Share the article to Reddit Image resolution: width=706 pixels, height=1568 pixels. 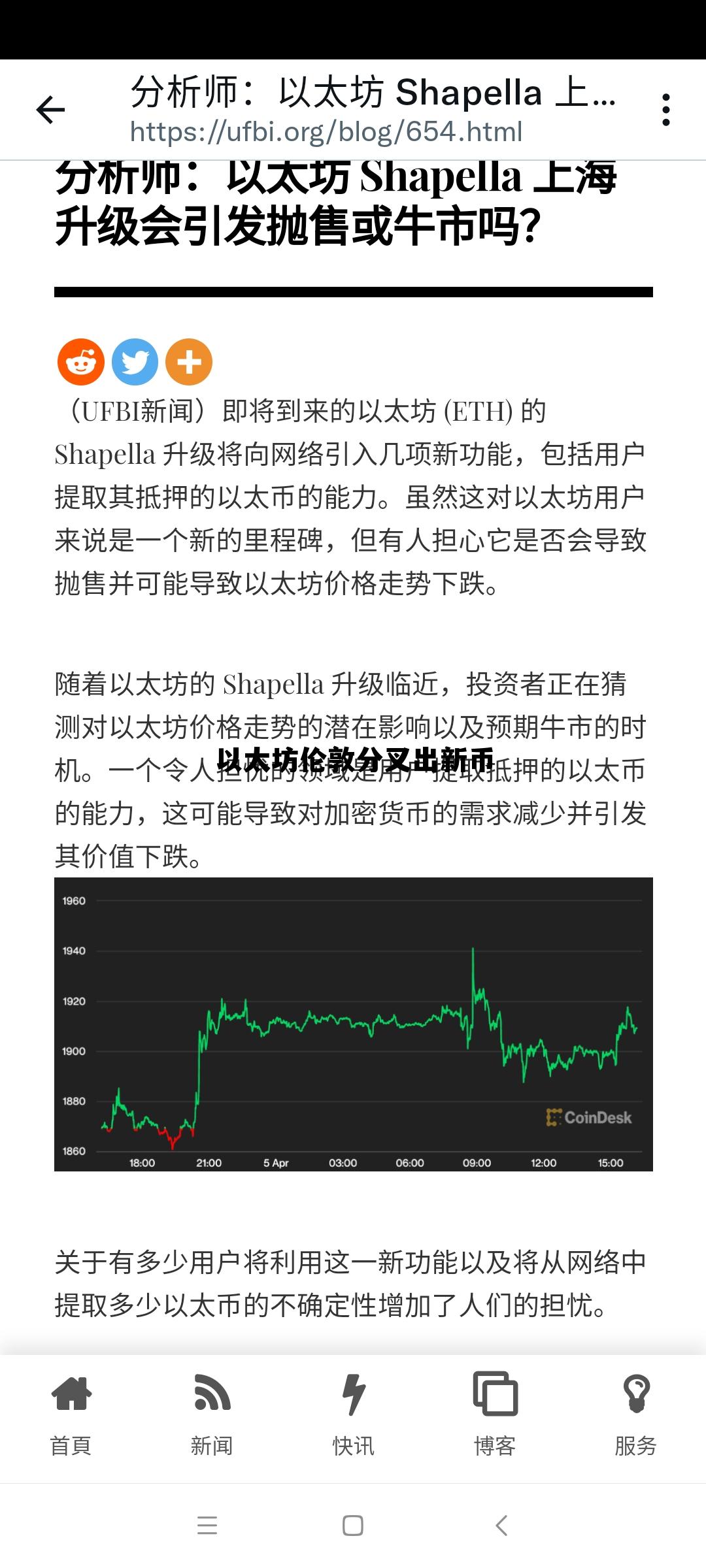82,362
